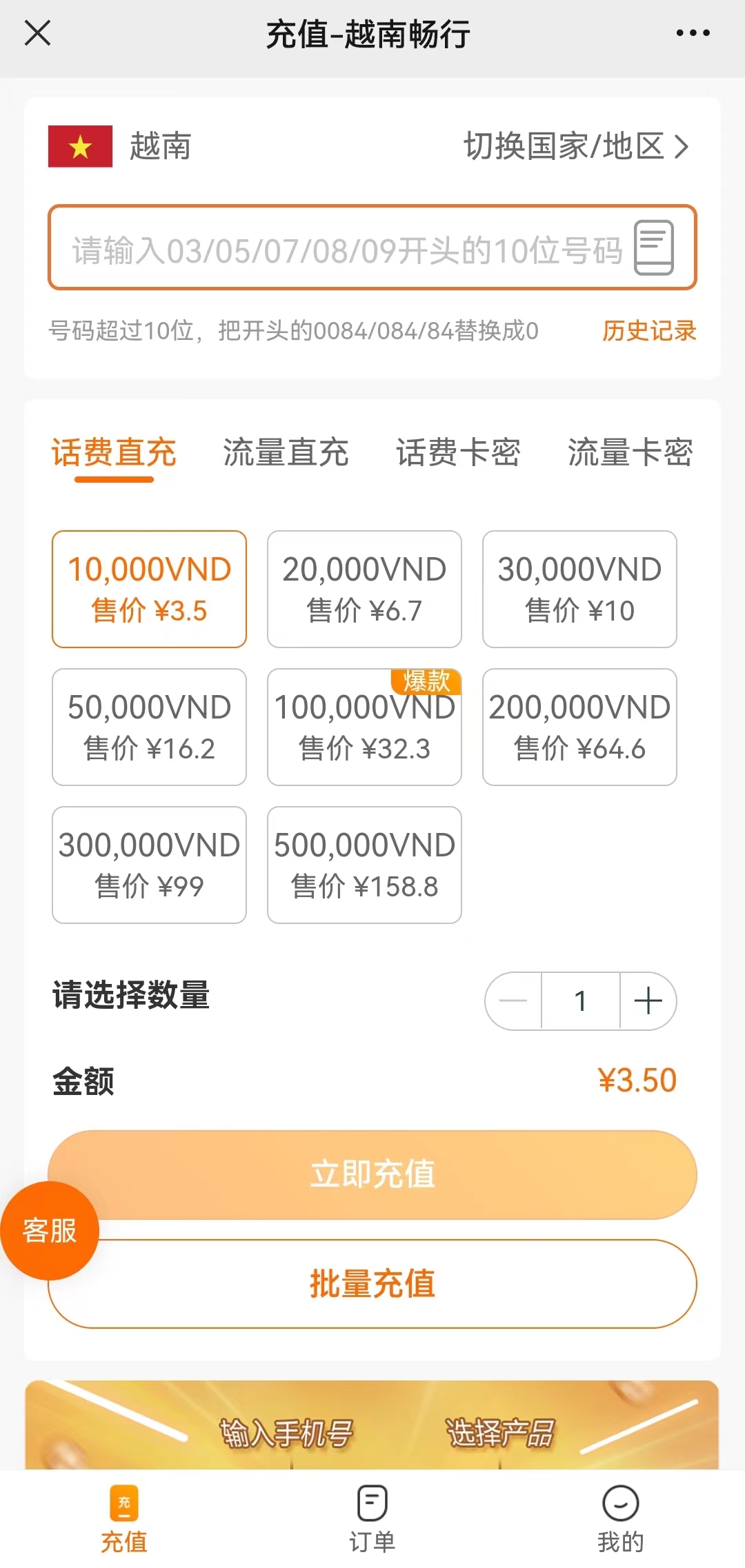Image resolution: width=745 pixels, height=1568 pixels.
Task: Switch to the 流量直充 tab
Action: pyautogui.click(x=286, y=454)
